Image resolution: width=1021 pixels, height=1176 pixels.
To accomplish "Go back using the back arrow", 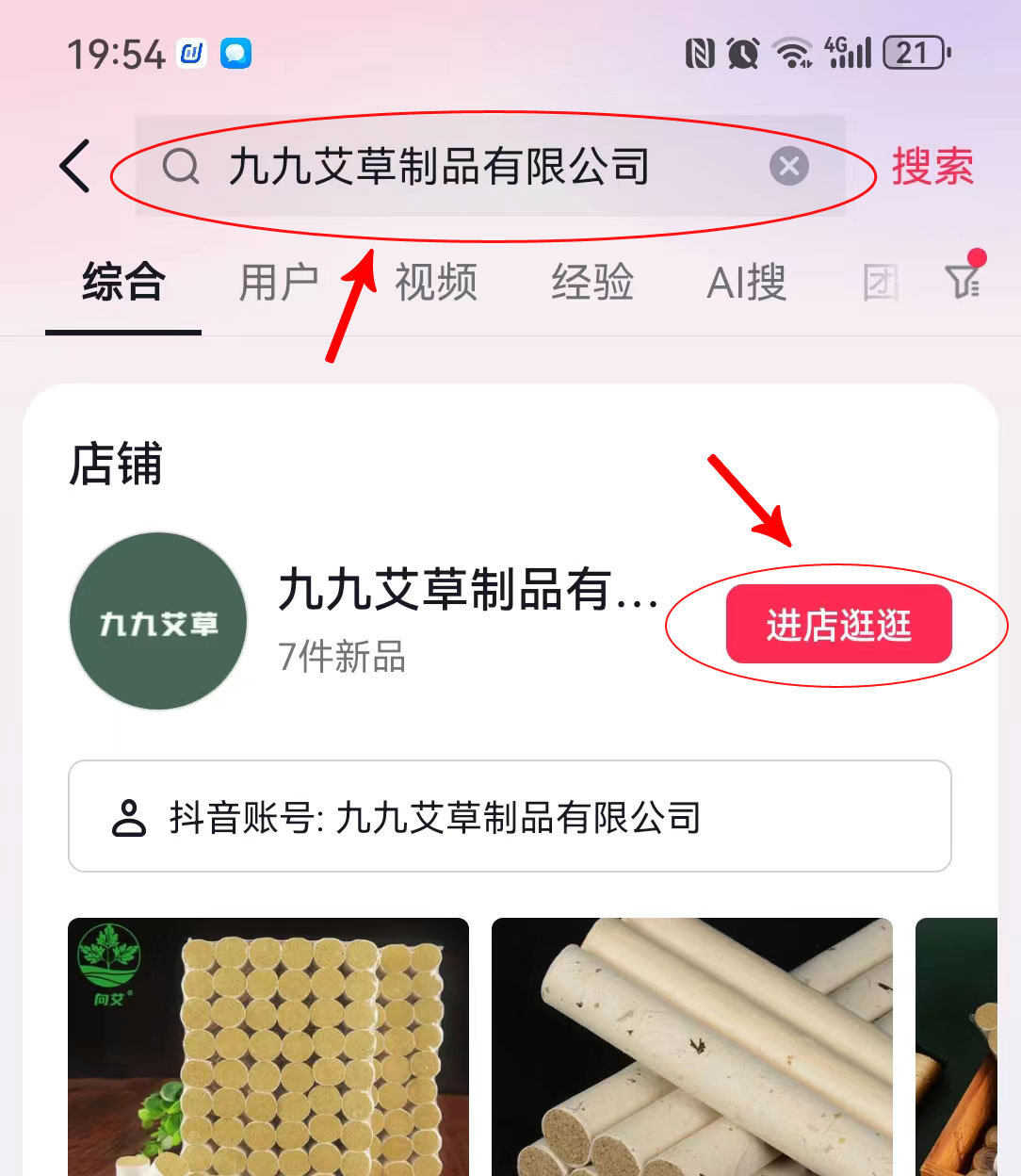I will coord(75,167).
